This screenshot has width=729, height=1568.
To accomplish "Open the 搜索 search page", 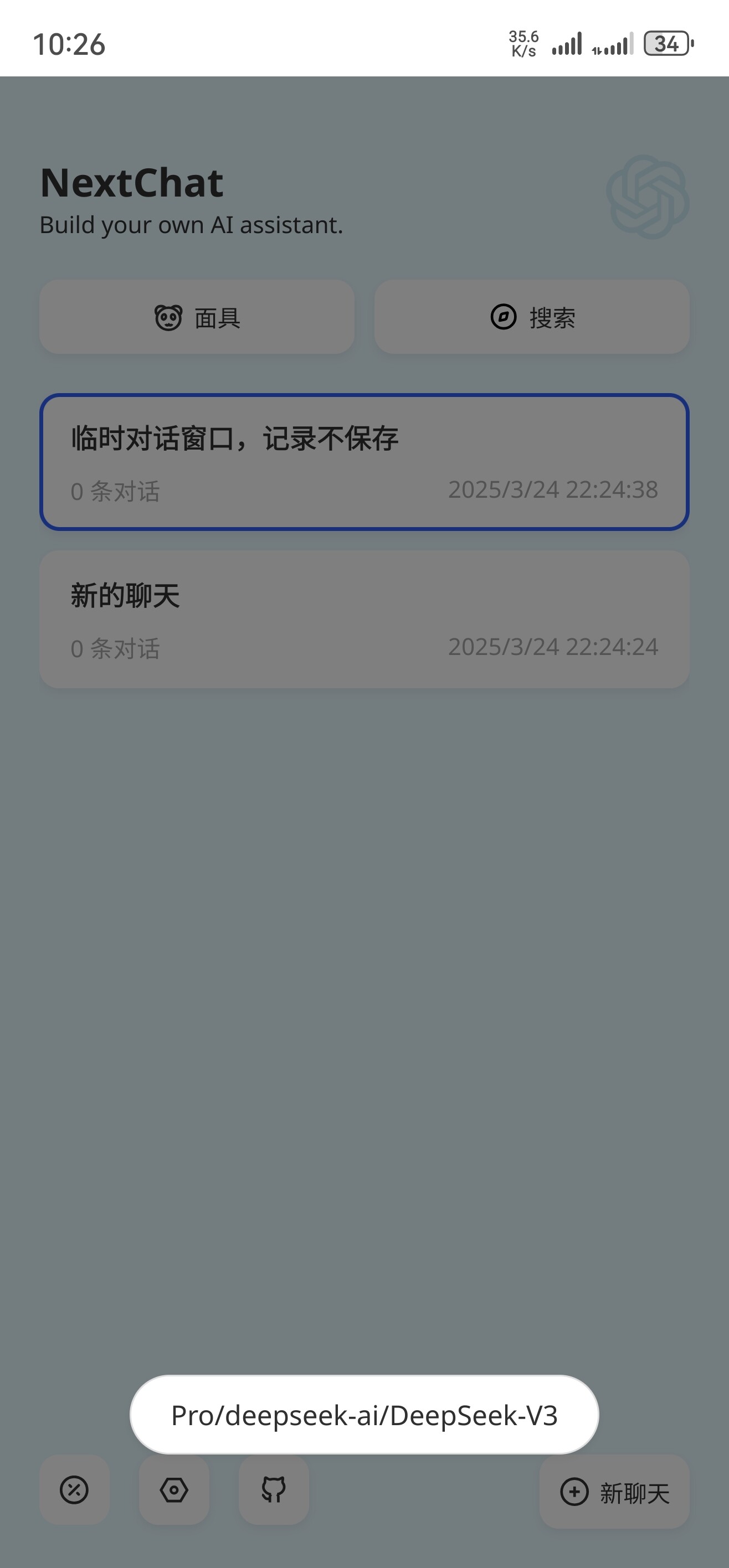I will pyautogui.click(x=532, y=317).
